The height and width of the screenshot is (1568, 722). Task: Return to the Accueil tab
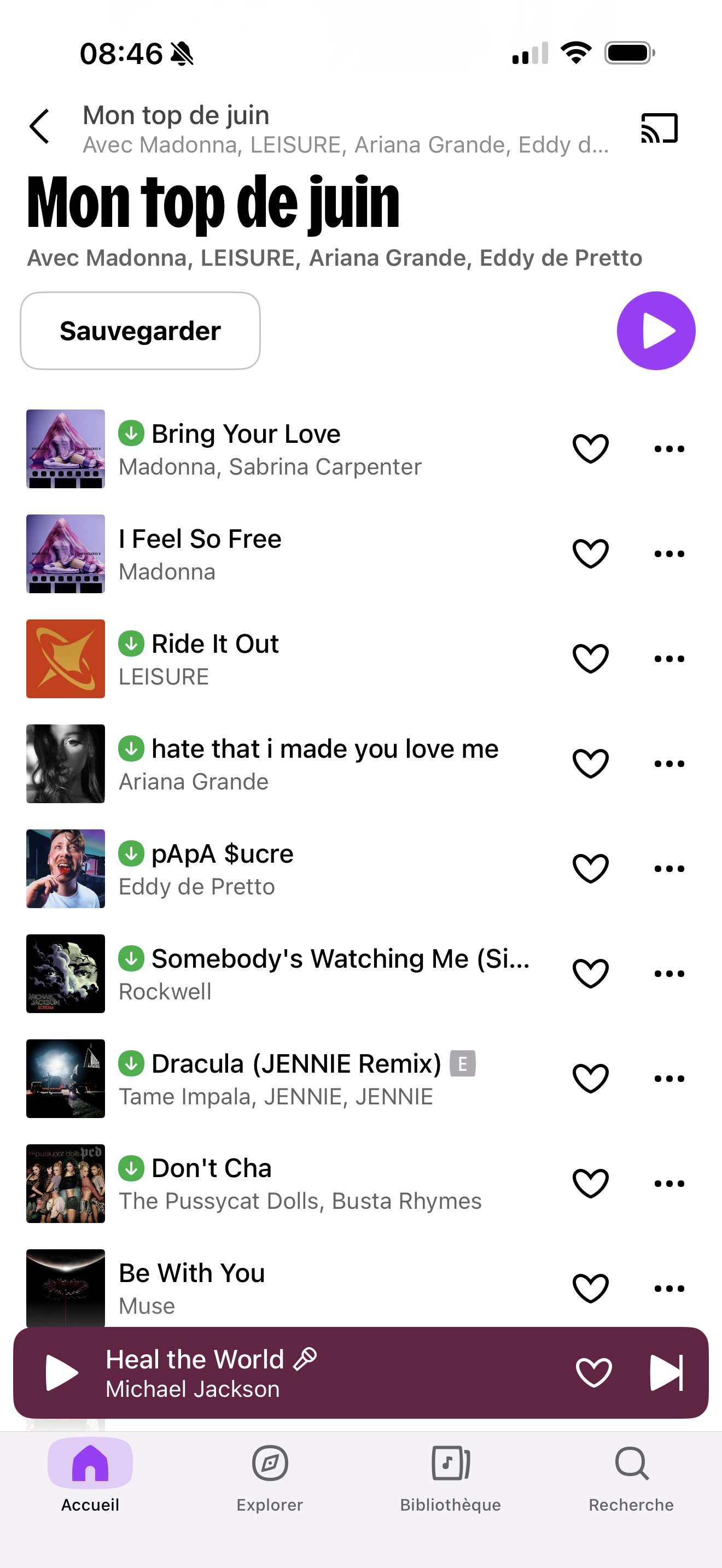click(x=90, y=1479)
